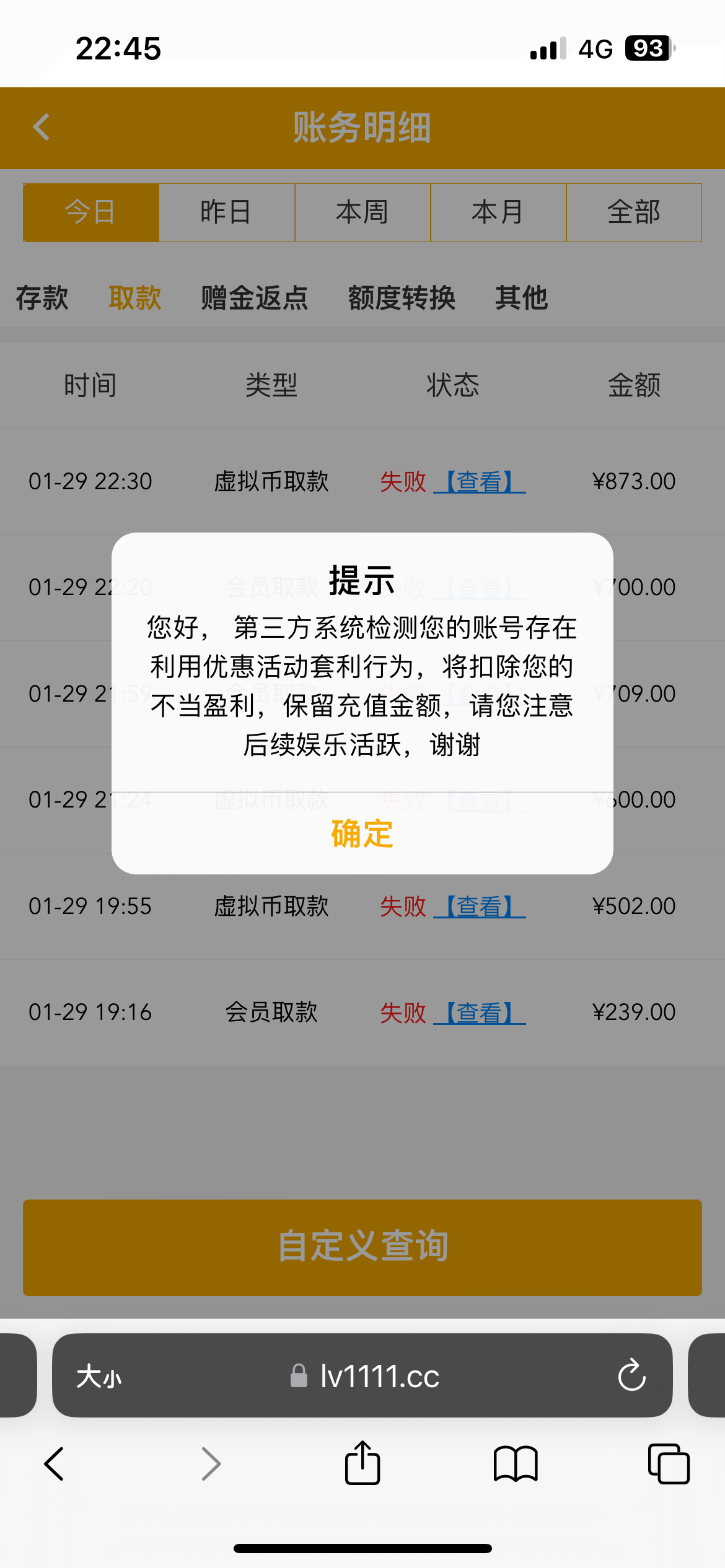This screenshot has height=1568, width=725.
Task: Tap 大小 to adjust page text size
Action: [x=99, y=1377]
